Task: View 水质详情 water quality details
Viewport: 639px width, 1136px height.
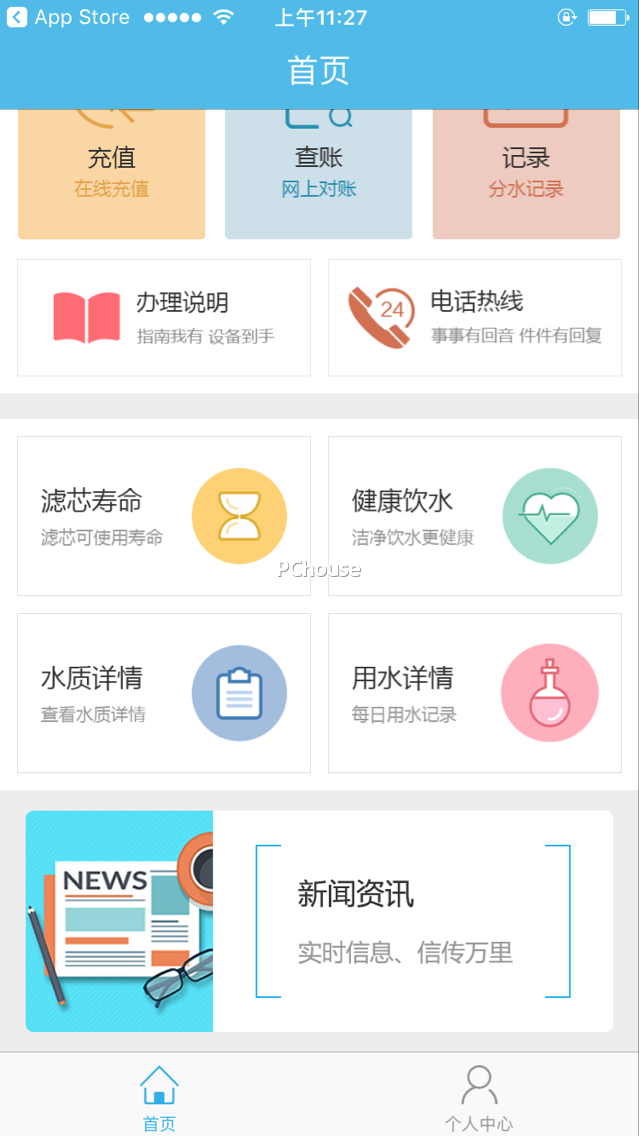Action: click(164, 693)
